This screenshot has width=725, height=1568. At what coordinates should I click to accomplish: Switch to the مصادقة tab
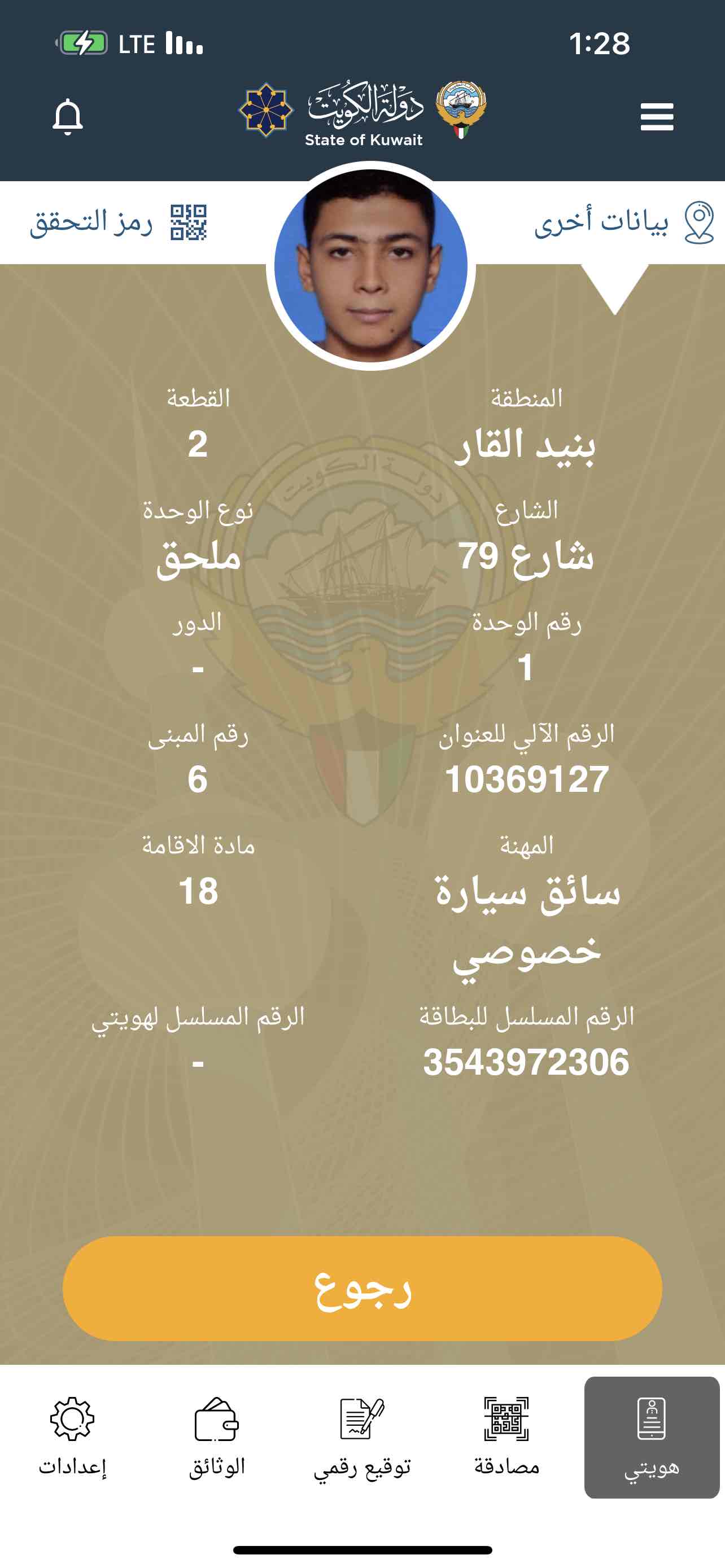click(506, 1436)
